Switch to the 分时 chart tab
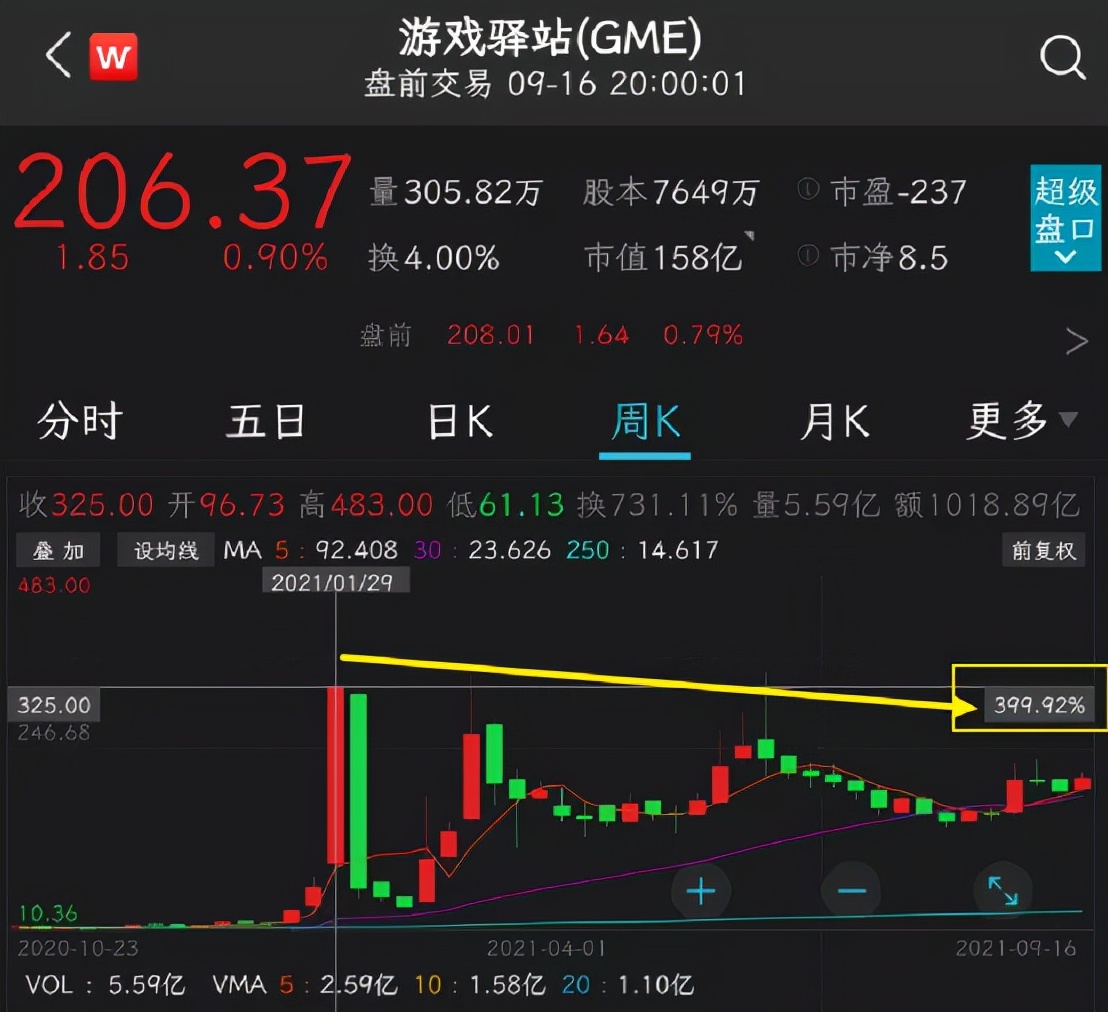 [79, 422]
